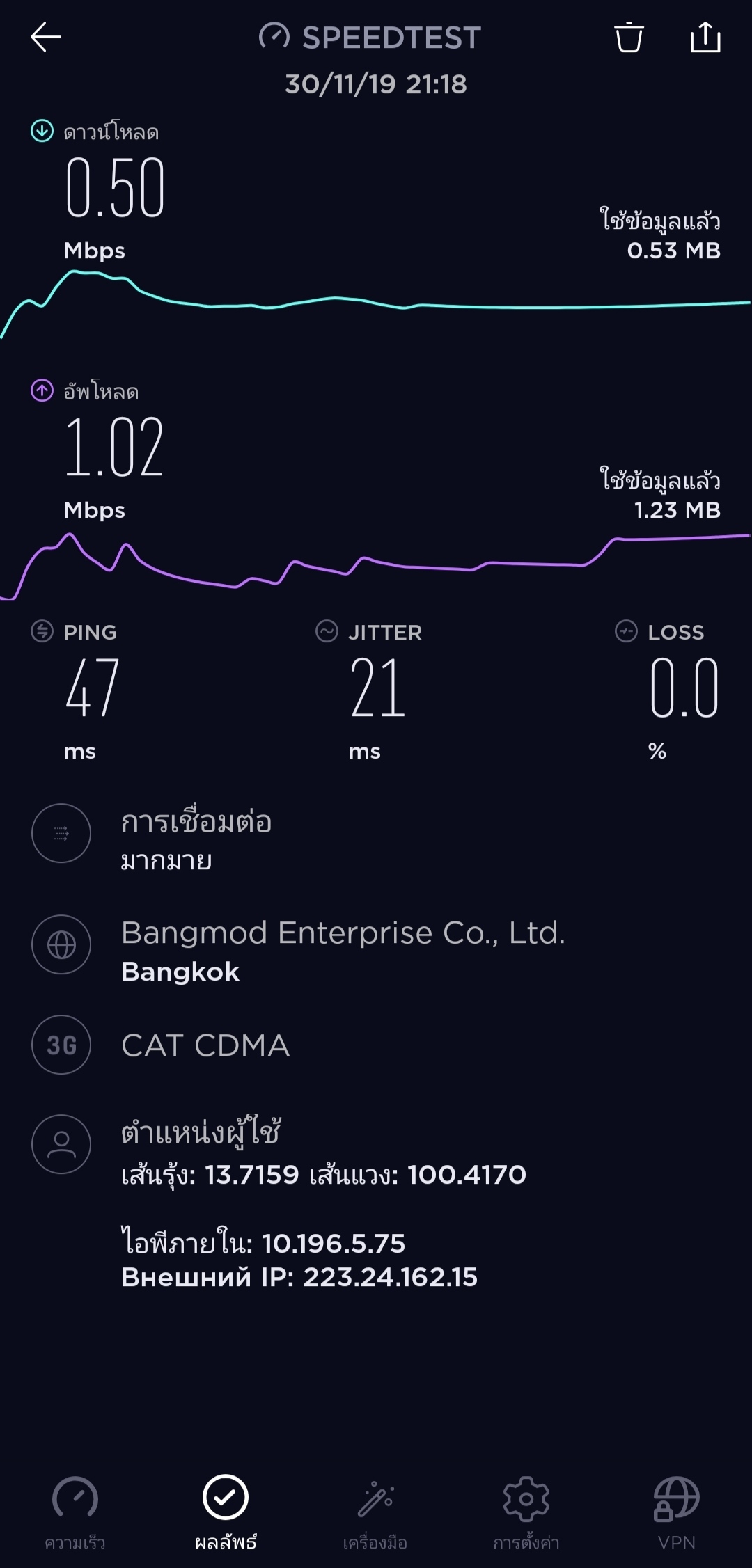The image size is (752, 1568).
Task: Switch to the ความเร็ว speed tab
Action: click(x=75, y=1509)
